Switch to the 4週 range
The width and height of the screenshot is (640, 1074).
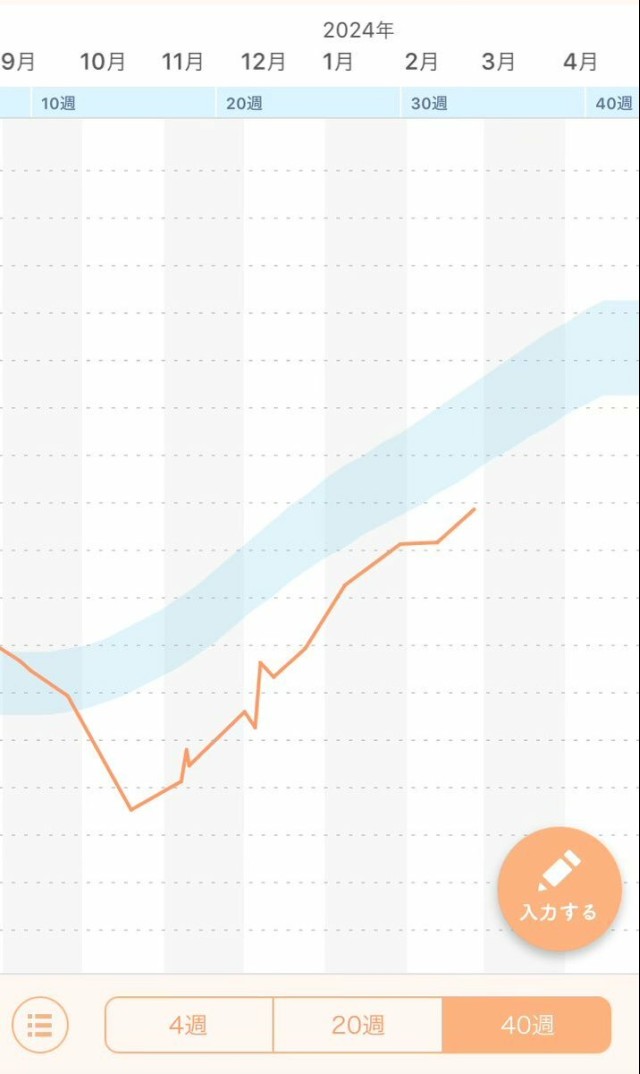point(188,1025)
